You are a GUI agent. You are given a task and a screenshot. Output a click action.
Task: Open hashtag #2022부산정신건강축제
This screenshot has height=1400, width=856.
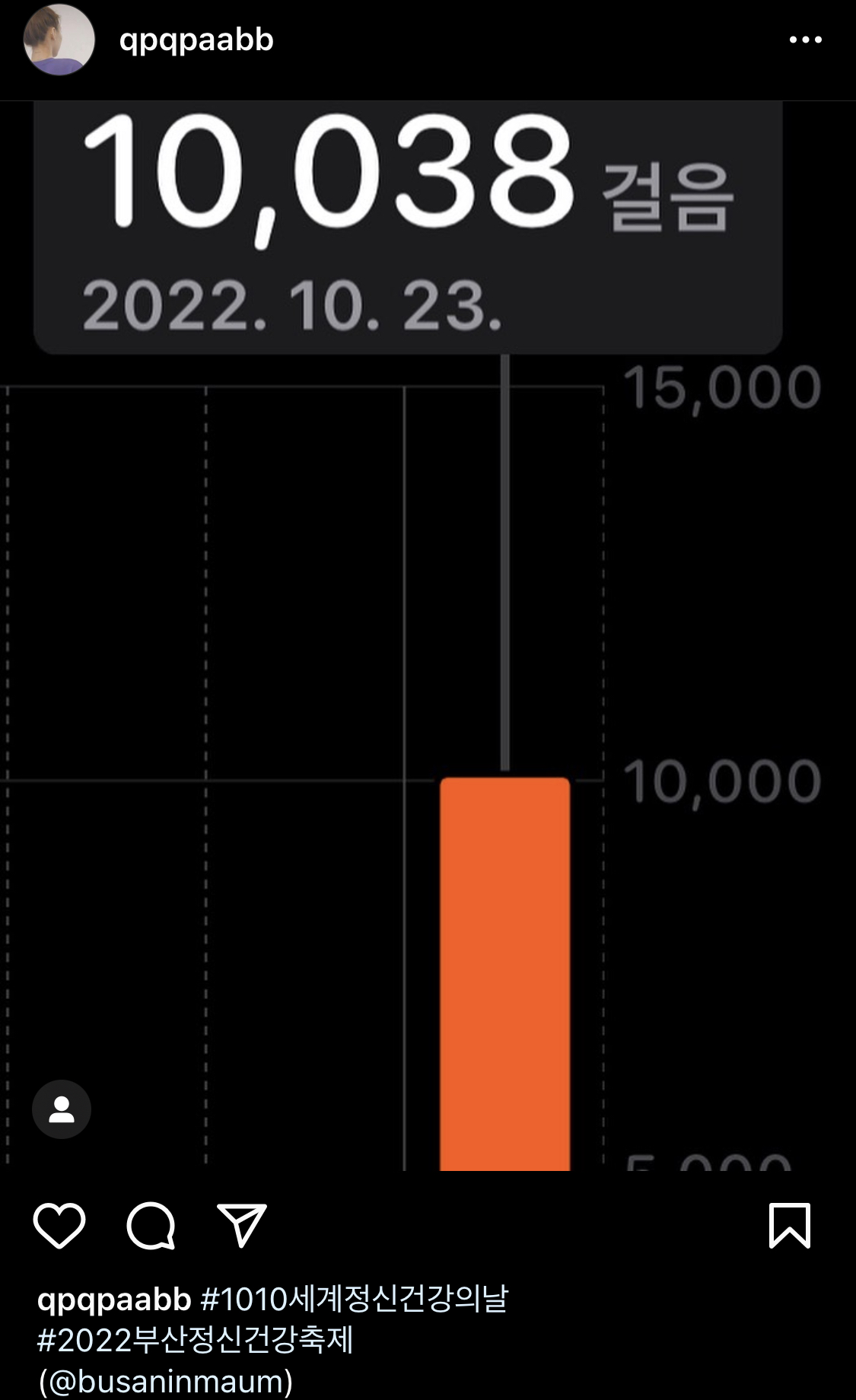196,1340
